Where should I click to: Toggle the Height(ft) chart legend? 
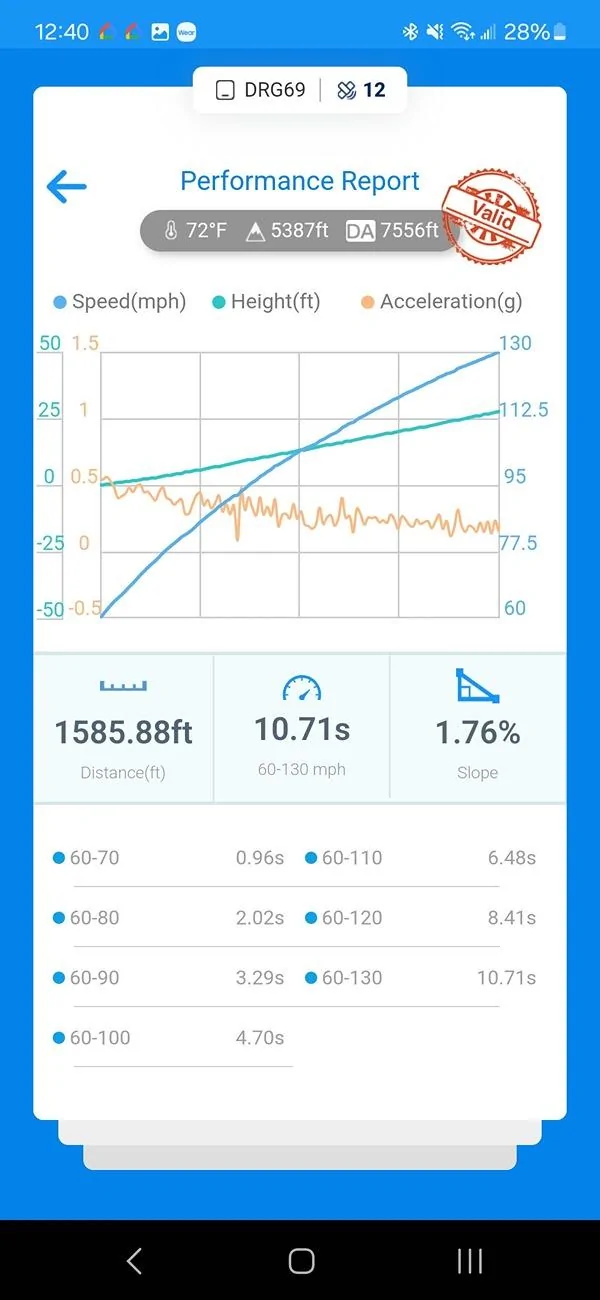266,301
